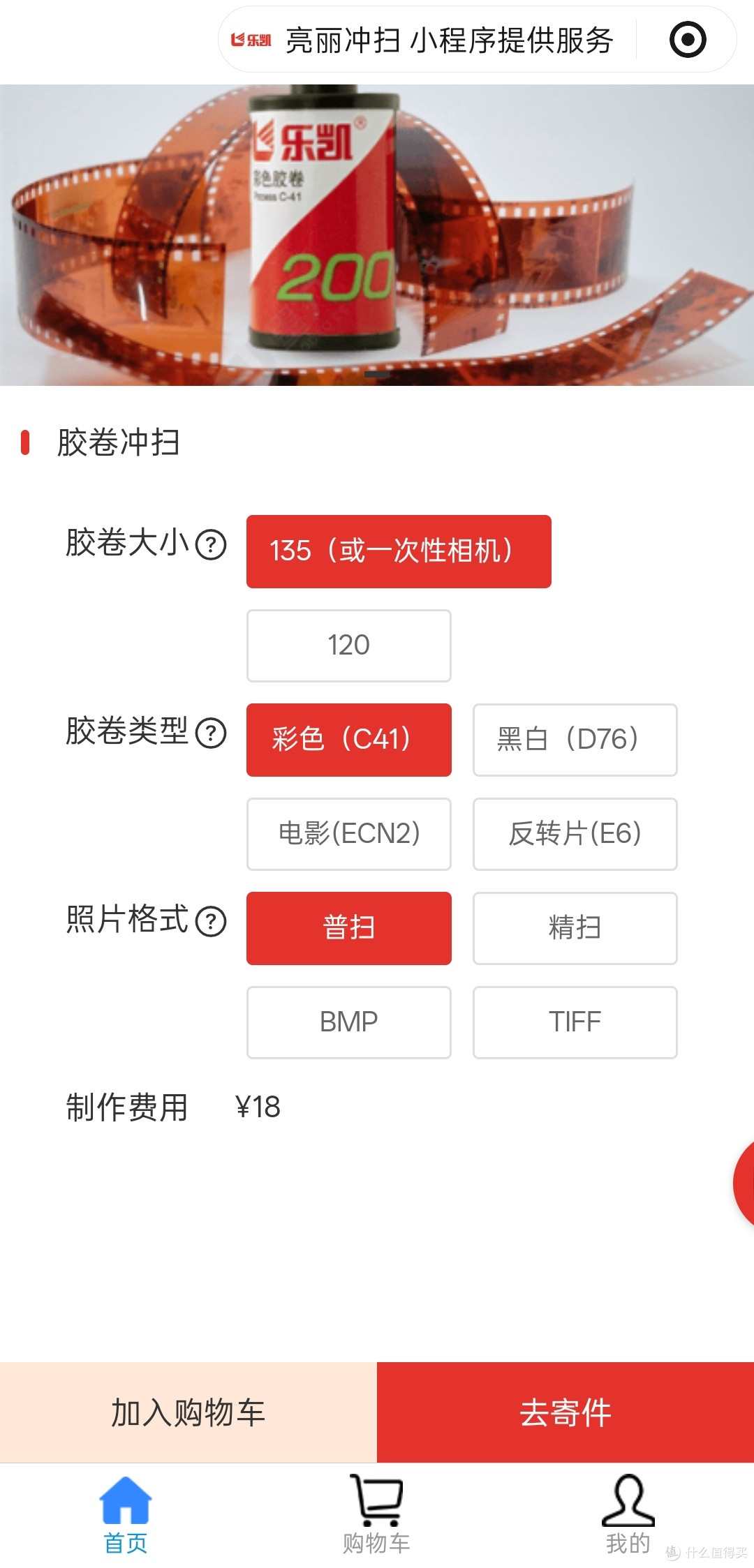This screenshot has height=1568, width=754.
Task: Select 普扫 photo format
Action: [x=349, y=928]
